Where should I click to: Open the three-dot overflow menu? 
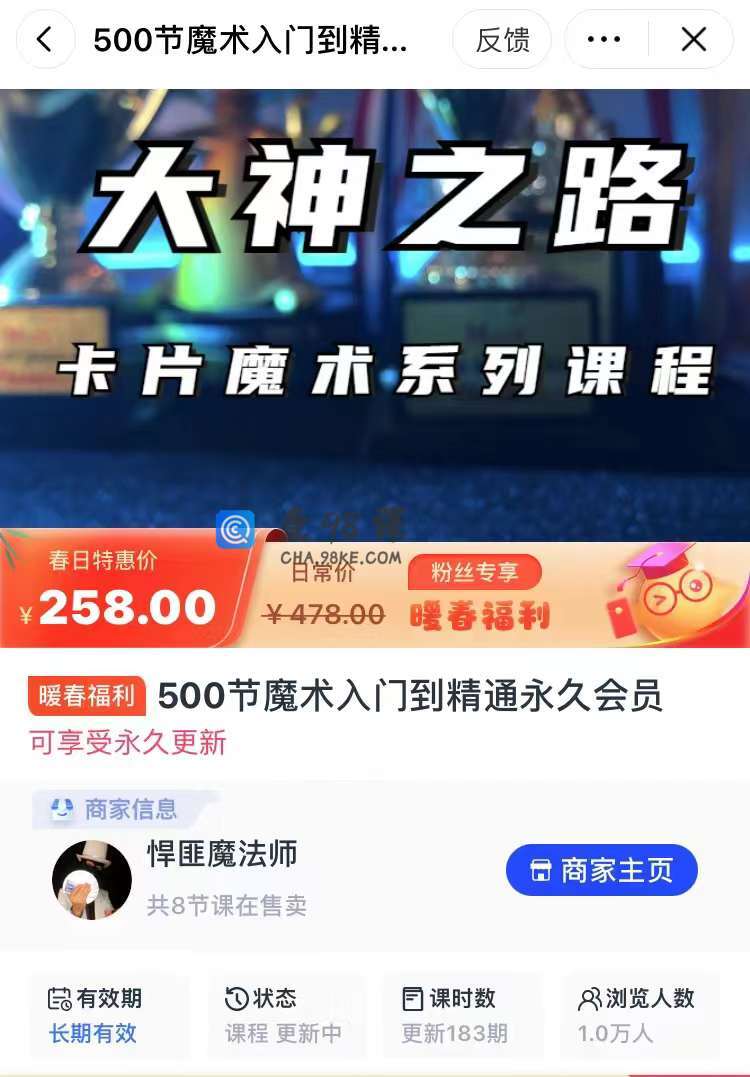[x=604, y=40]
